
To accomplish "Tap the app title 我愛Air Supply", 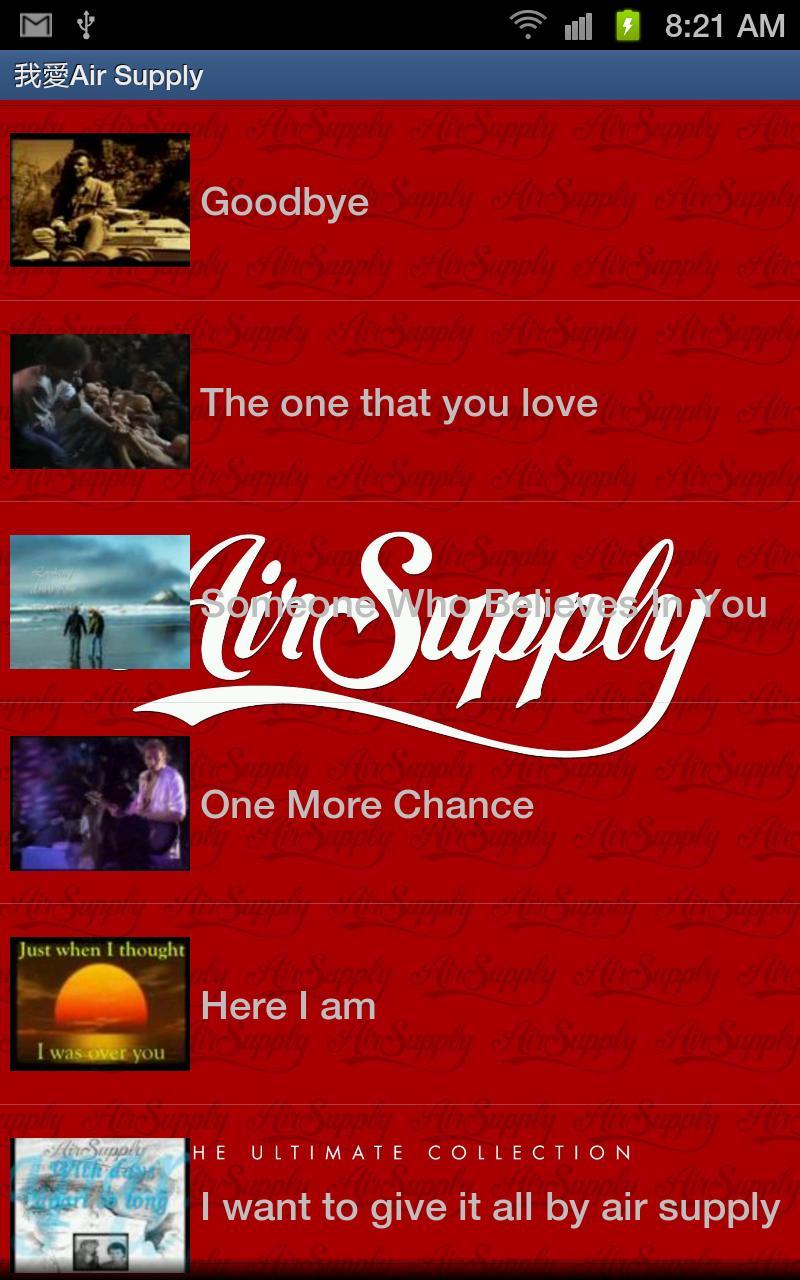I will pos(110,74).
